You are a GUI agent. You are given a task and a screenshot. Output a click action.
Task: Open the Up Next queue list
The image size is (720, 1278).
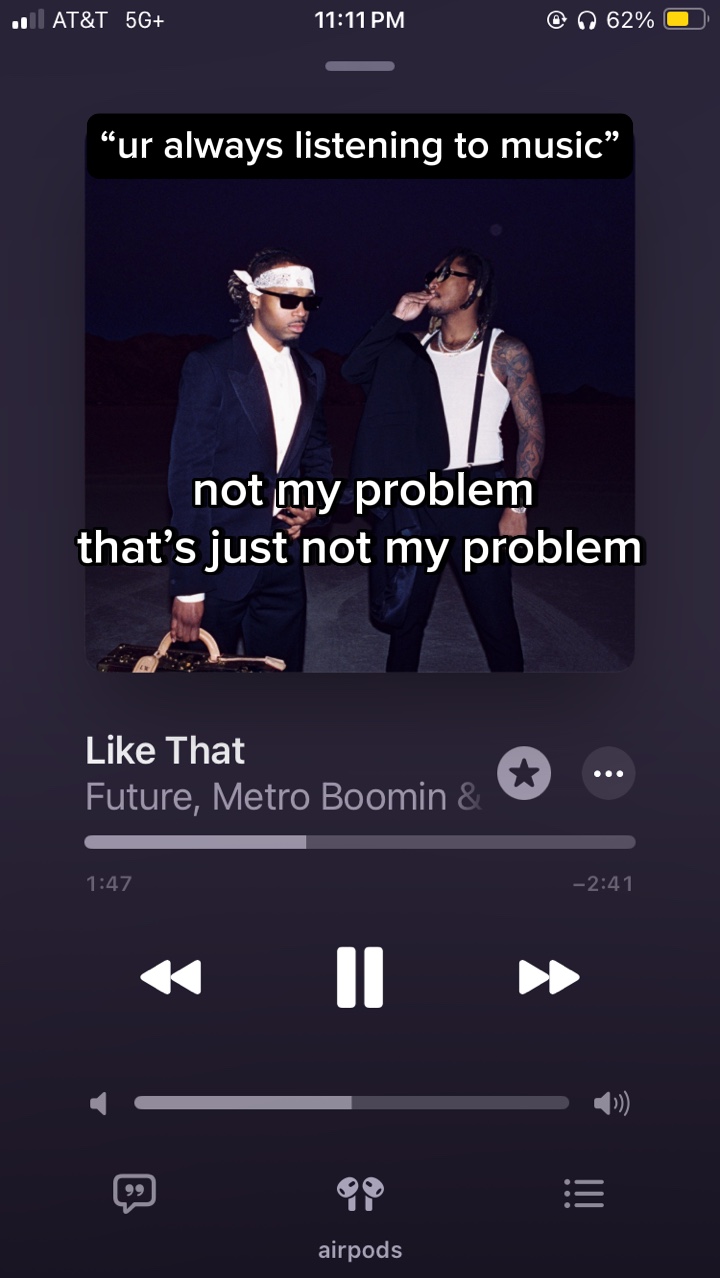[x=584, y=1193]
